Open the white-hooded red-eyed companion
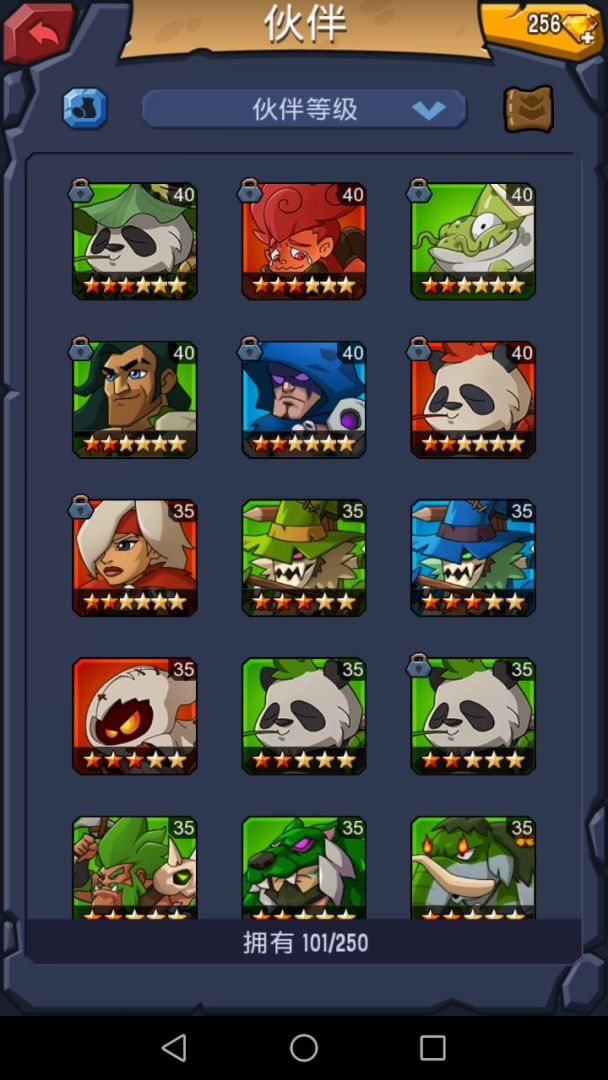Viewport: 608px width, 1080px height. coord(135,715)
